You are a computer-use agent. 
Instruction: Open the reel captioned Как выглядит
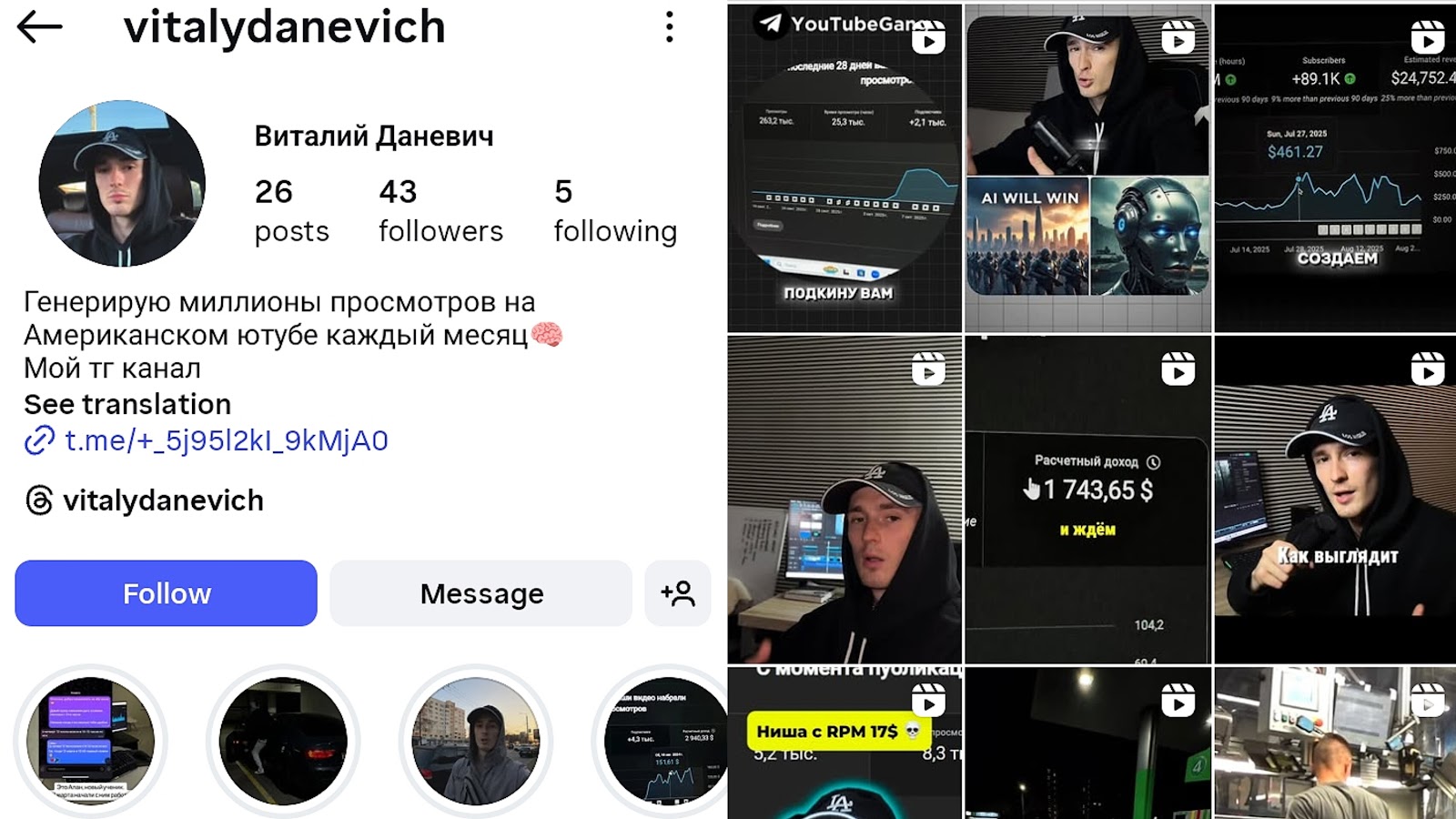(1334, 499)
